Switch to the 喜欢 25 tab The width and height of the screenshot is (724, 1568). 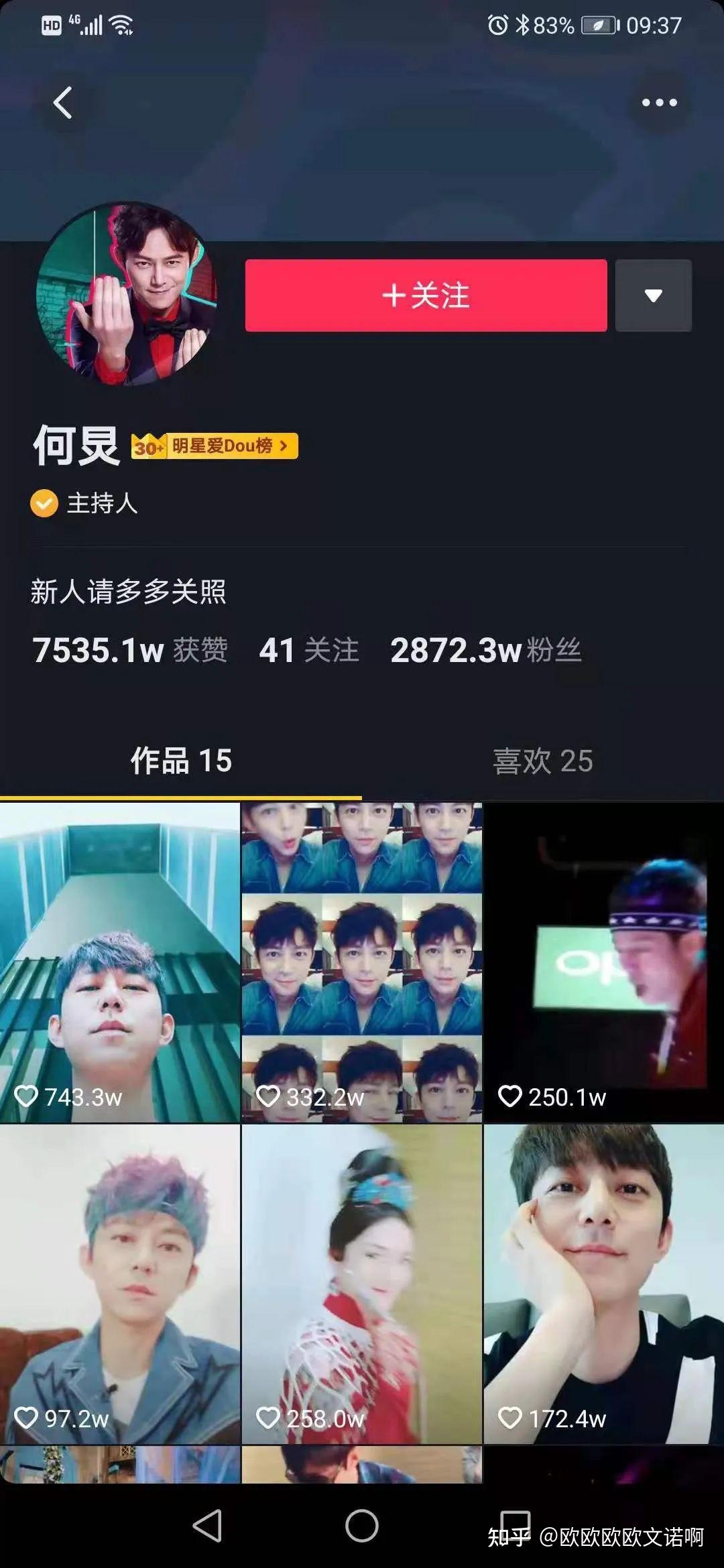coord(542,761)
